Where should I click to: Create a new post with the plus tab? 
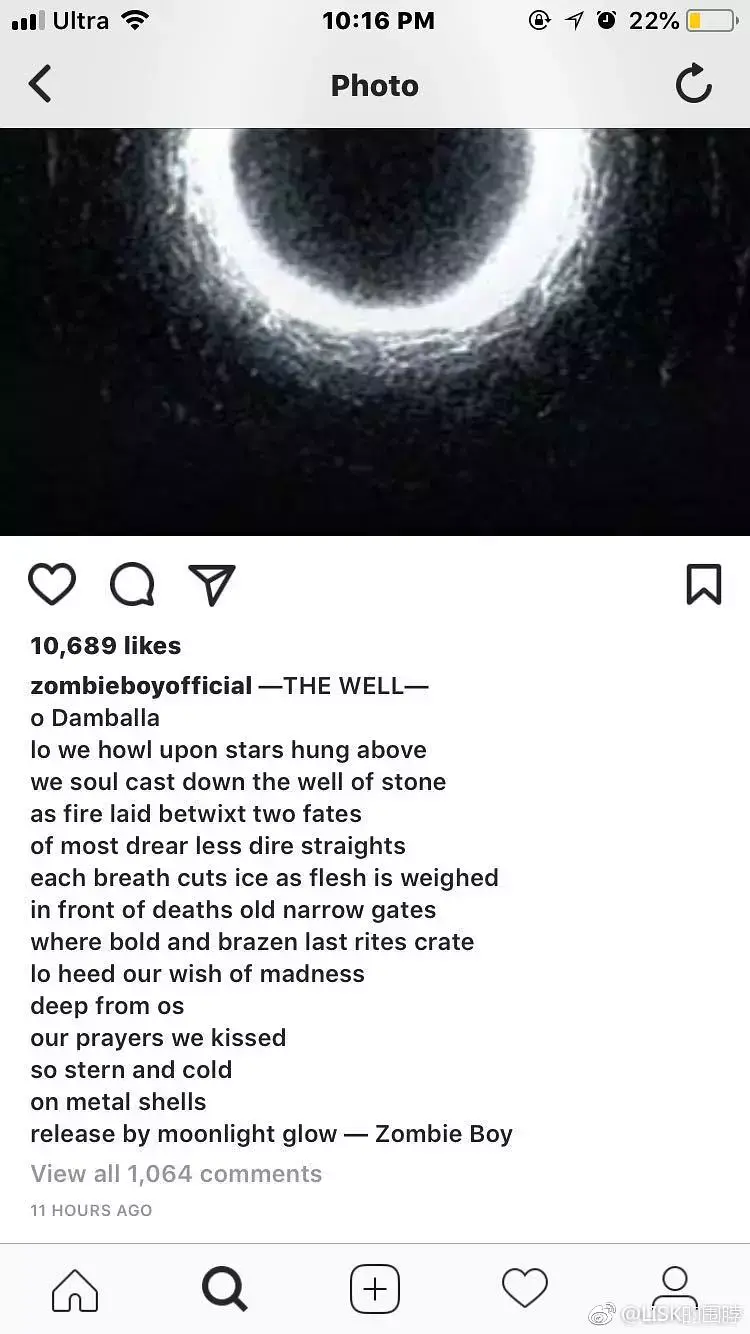point(375,1289)
